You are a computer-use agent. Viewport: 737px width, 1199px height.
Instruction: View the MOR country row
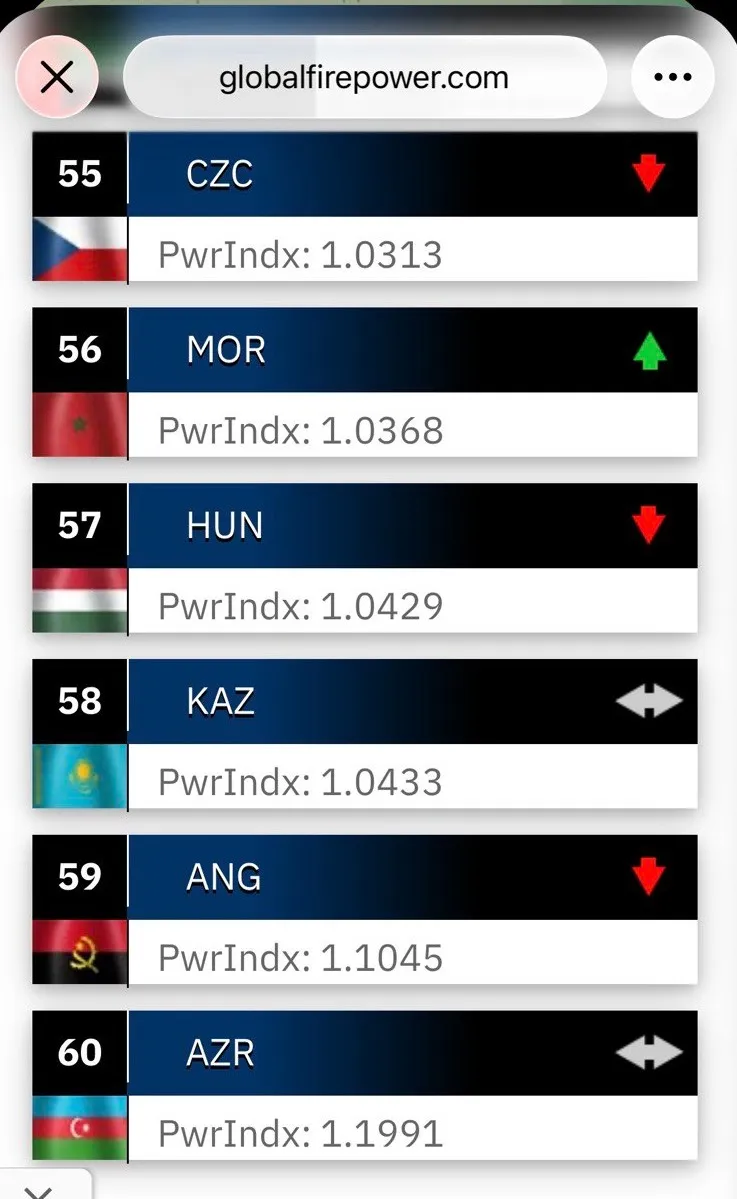pyautogui.click(x=365, y=382)
